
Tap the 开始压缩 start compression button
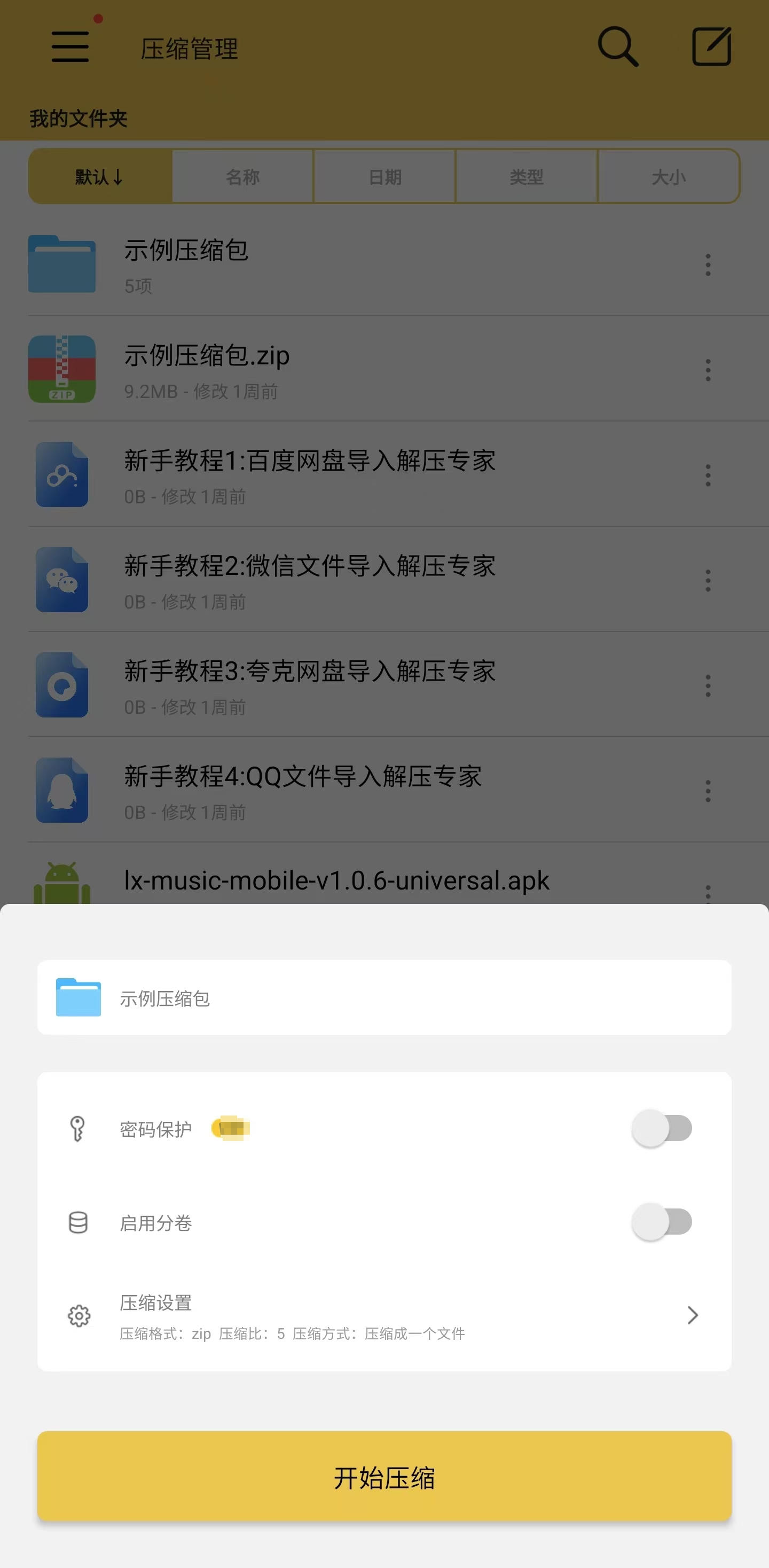[384, 1477]
